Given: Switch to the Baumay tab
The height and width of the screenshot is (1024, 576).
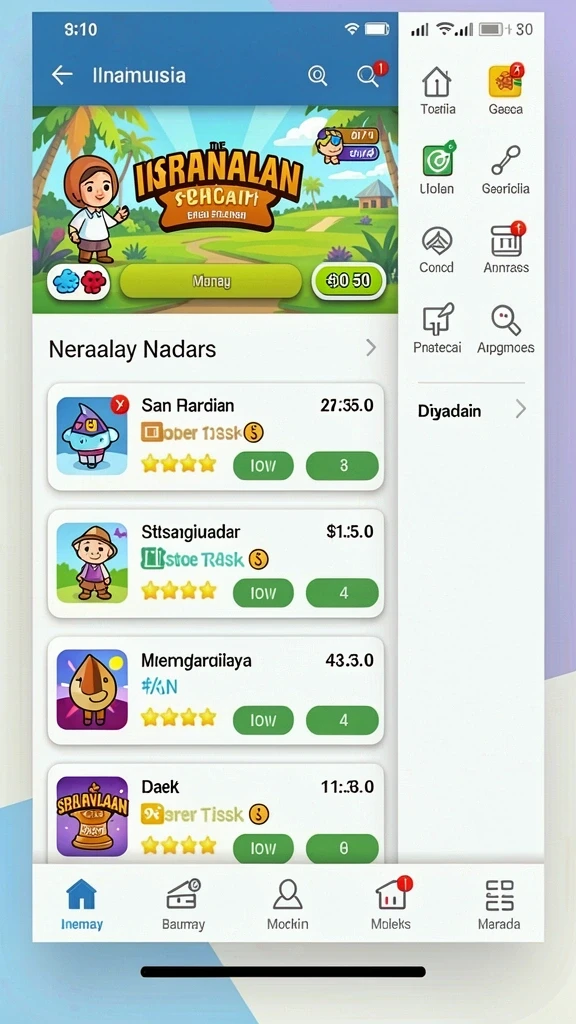Looking at the screenshot, I should tap(184, 904).
